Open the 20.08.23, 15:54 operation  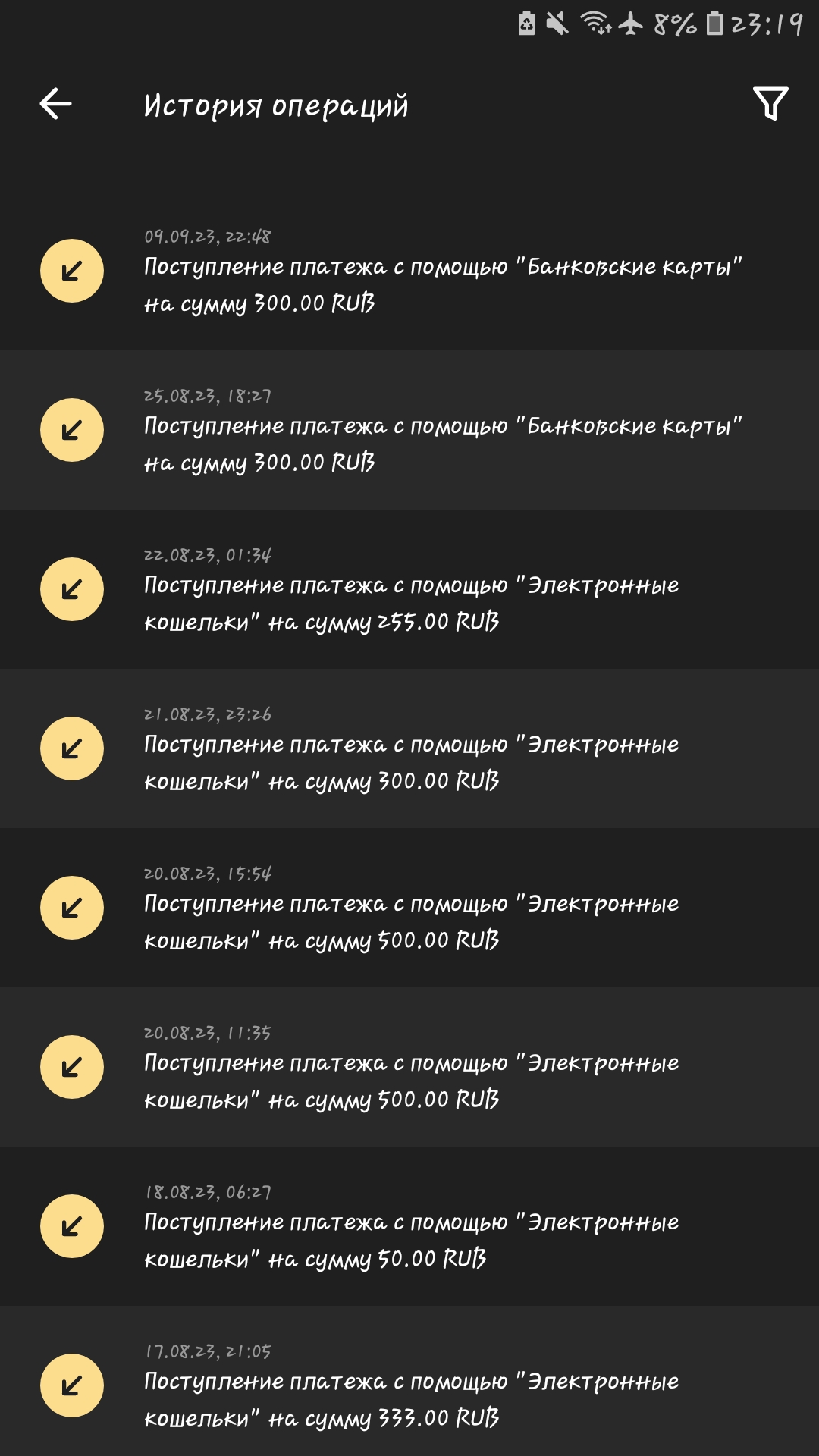409,908
